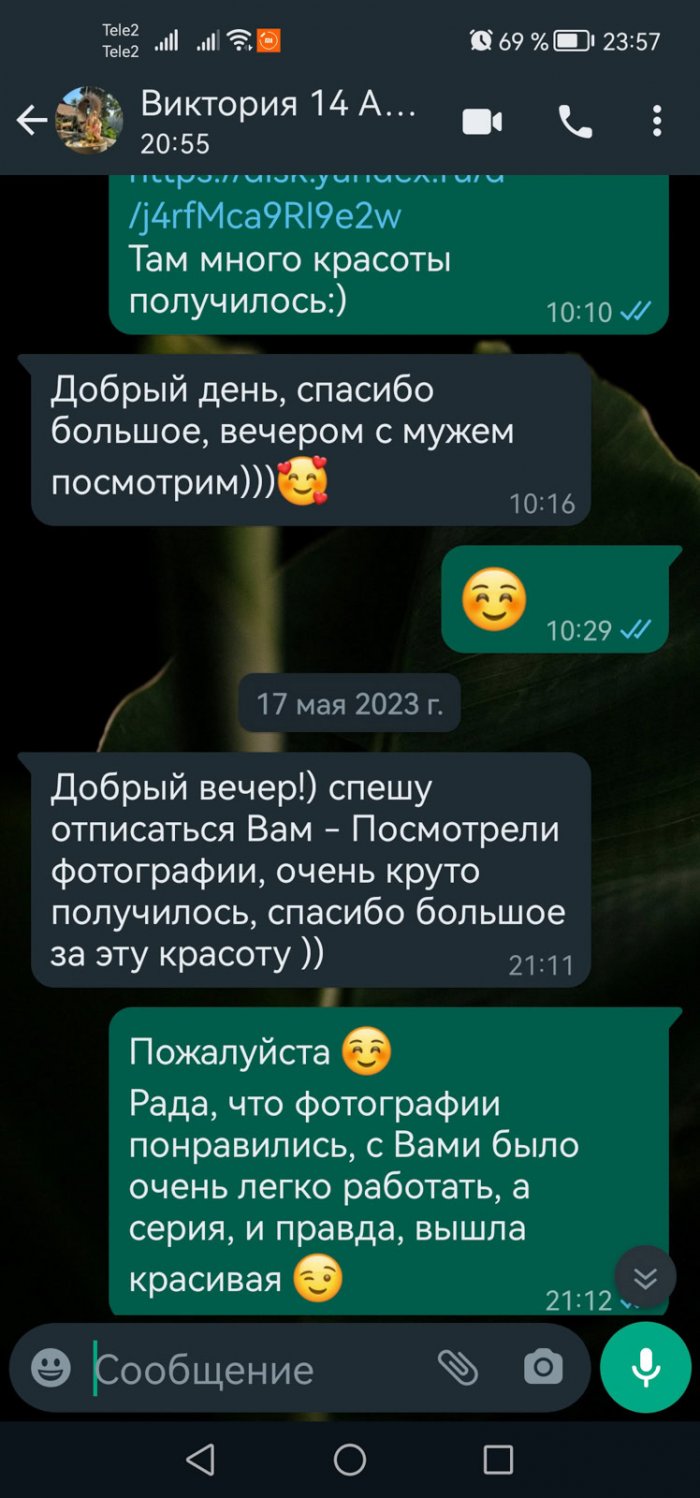This screenshot has height=1498, width=700.
Task: Open the Yandex Disk link in message
Action: tap(265, 214)
